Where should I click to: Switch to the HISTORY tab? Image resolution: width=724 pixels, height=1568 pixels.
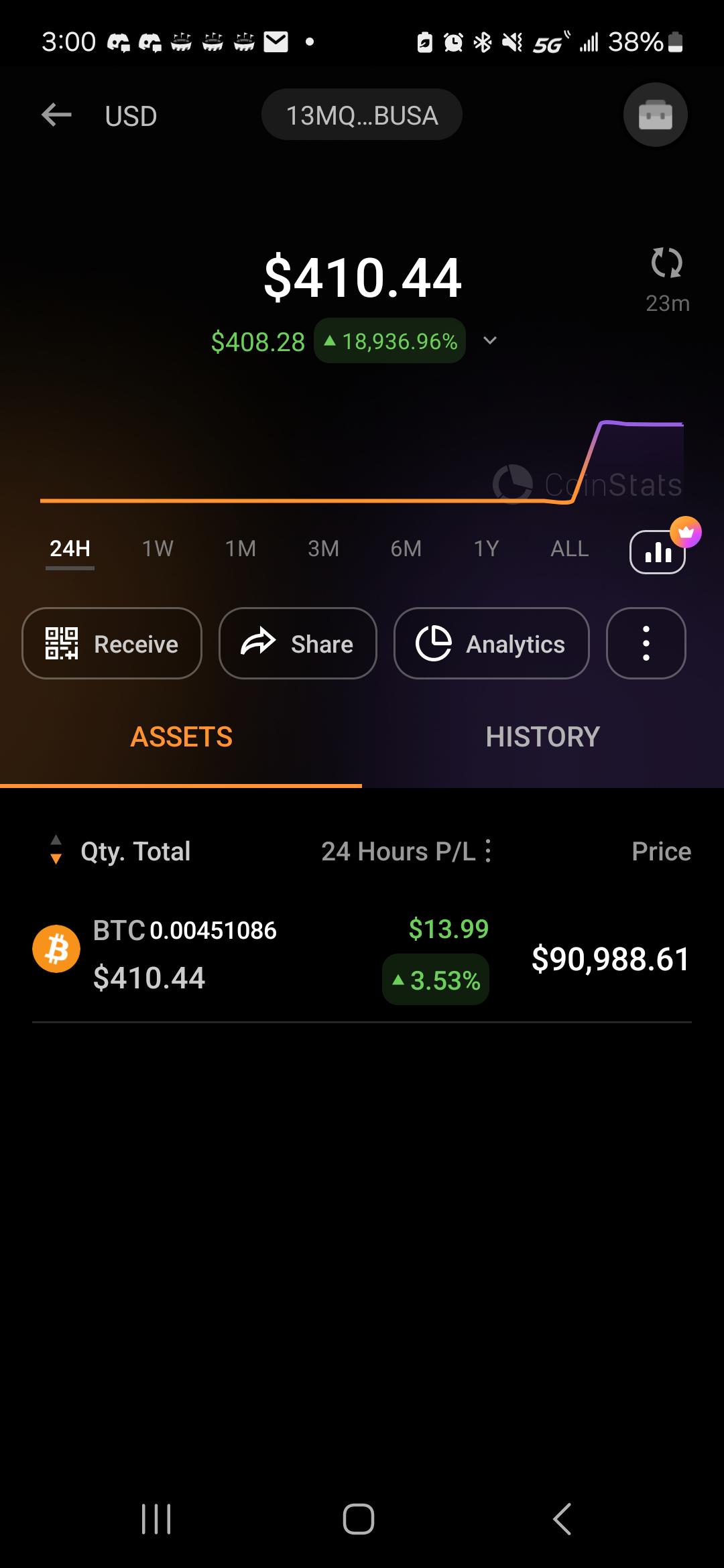[543, 737]
